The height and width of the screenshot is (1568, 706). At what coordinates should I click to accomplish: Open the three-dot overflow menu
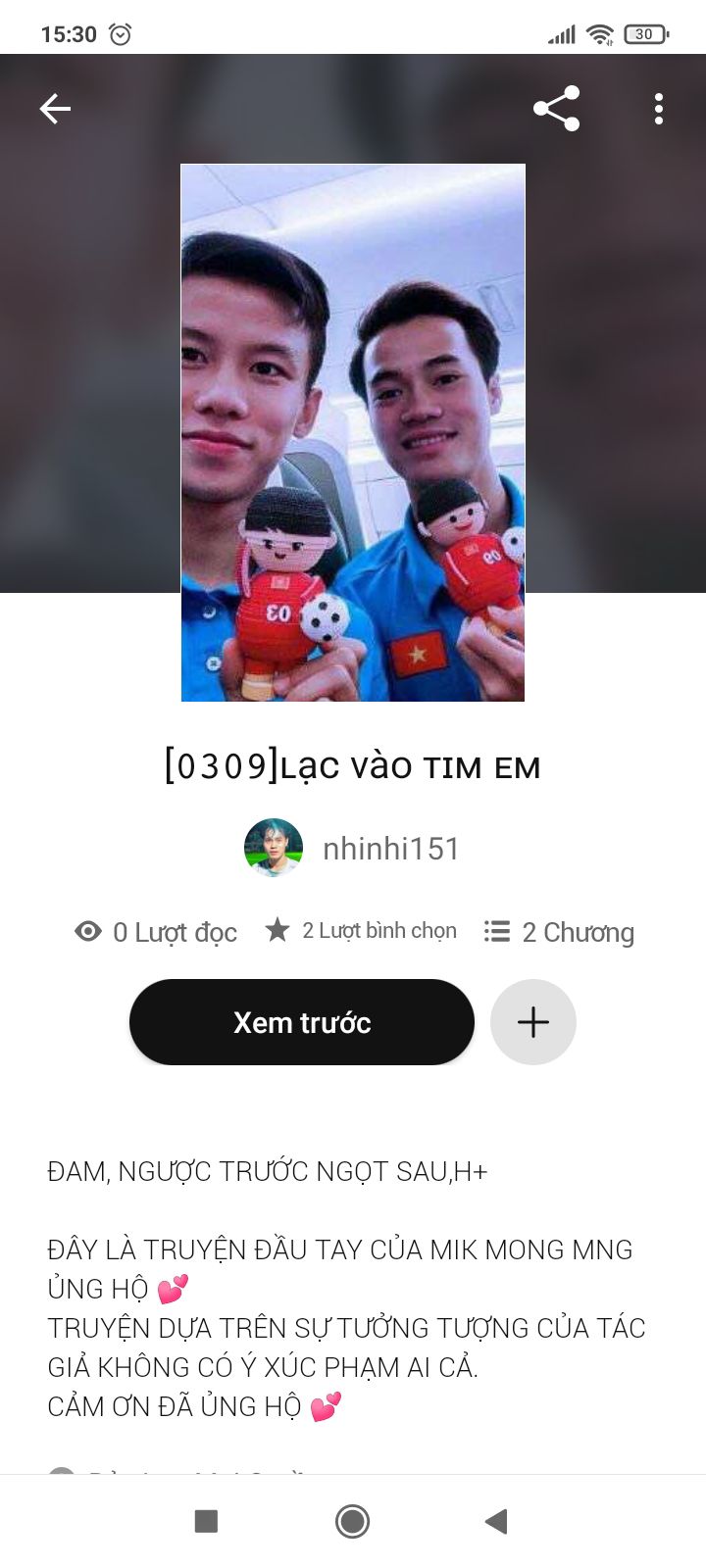[x=659, y=109]
